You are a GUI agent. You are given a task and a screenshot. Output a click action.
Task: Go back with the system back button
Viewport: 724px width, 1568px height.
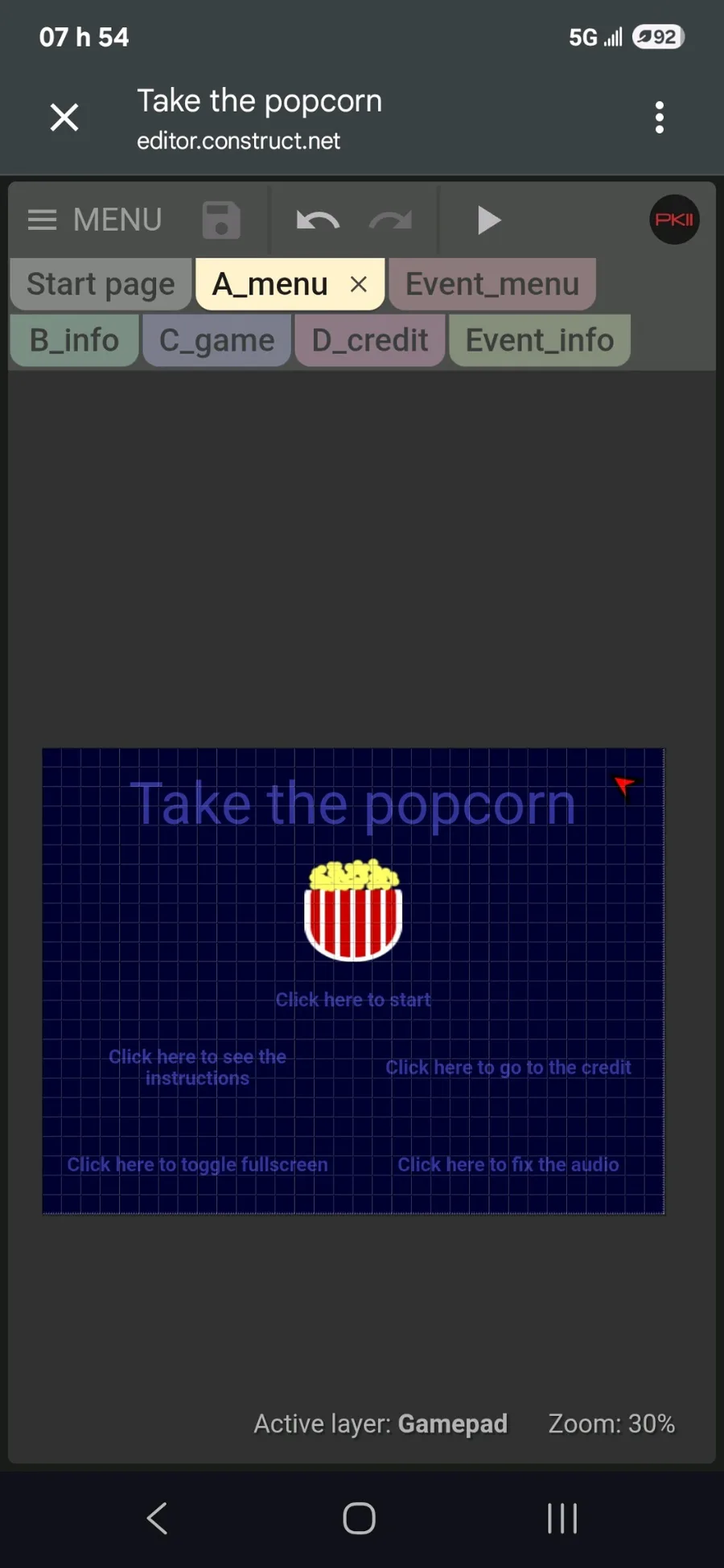[x=158, y=1518]
